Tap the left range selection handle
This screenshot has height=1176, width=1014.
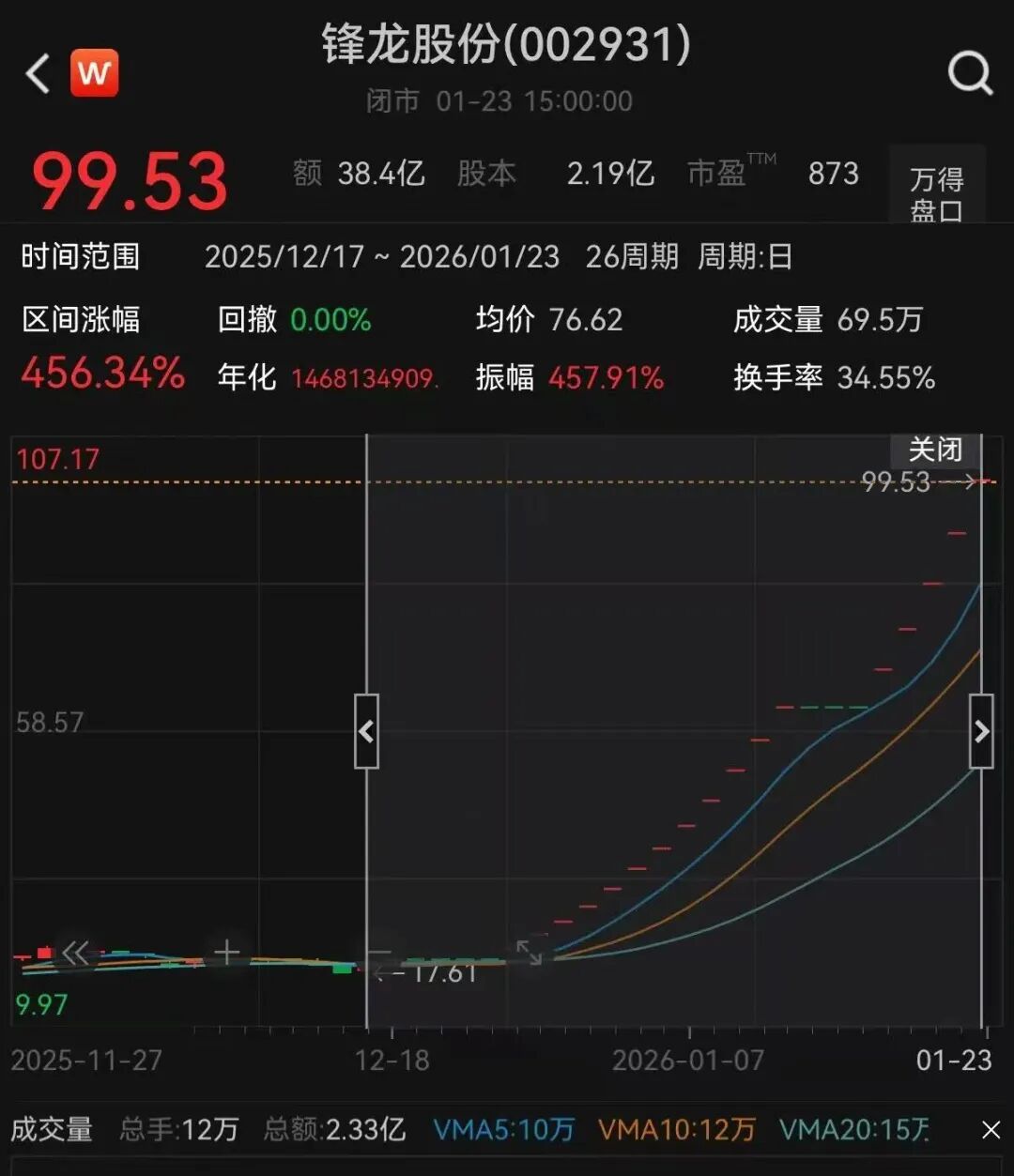point(366,731)
